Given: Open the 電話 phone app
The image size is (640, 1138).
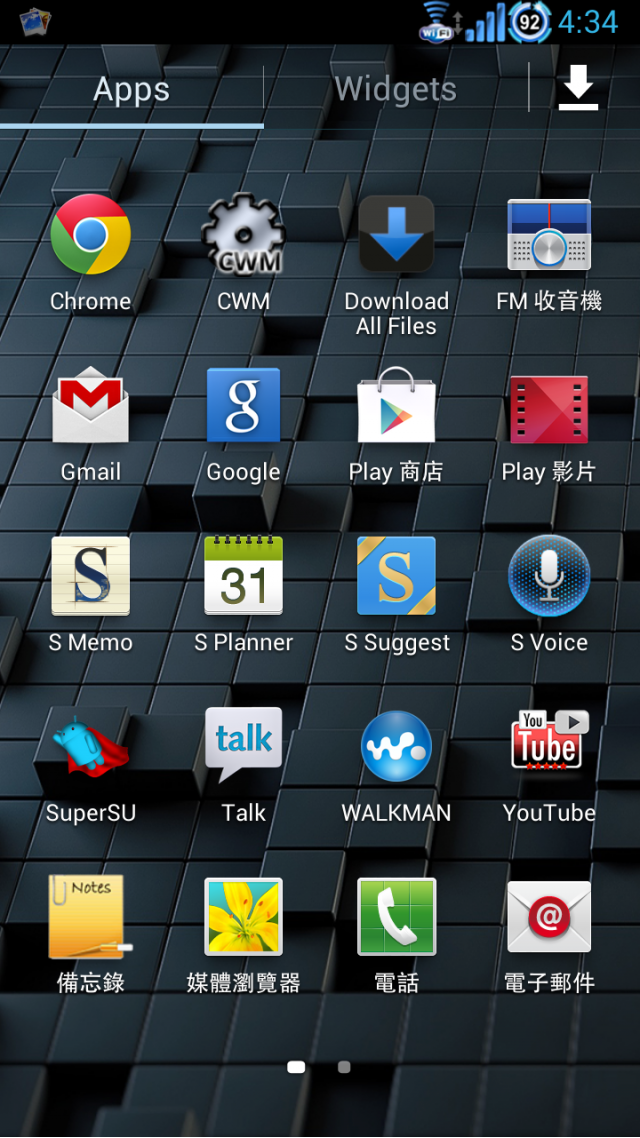Looking at the screenshot, I should click(396, 918).
